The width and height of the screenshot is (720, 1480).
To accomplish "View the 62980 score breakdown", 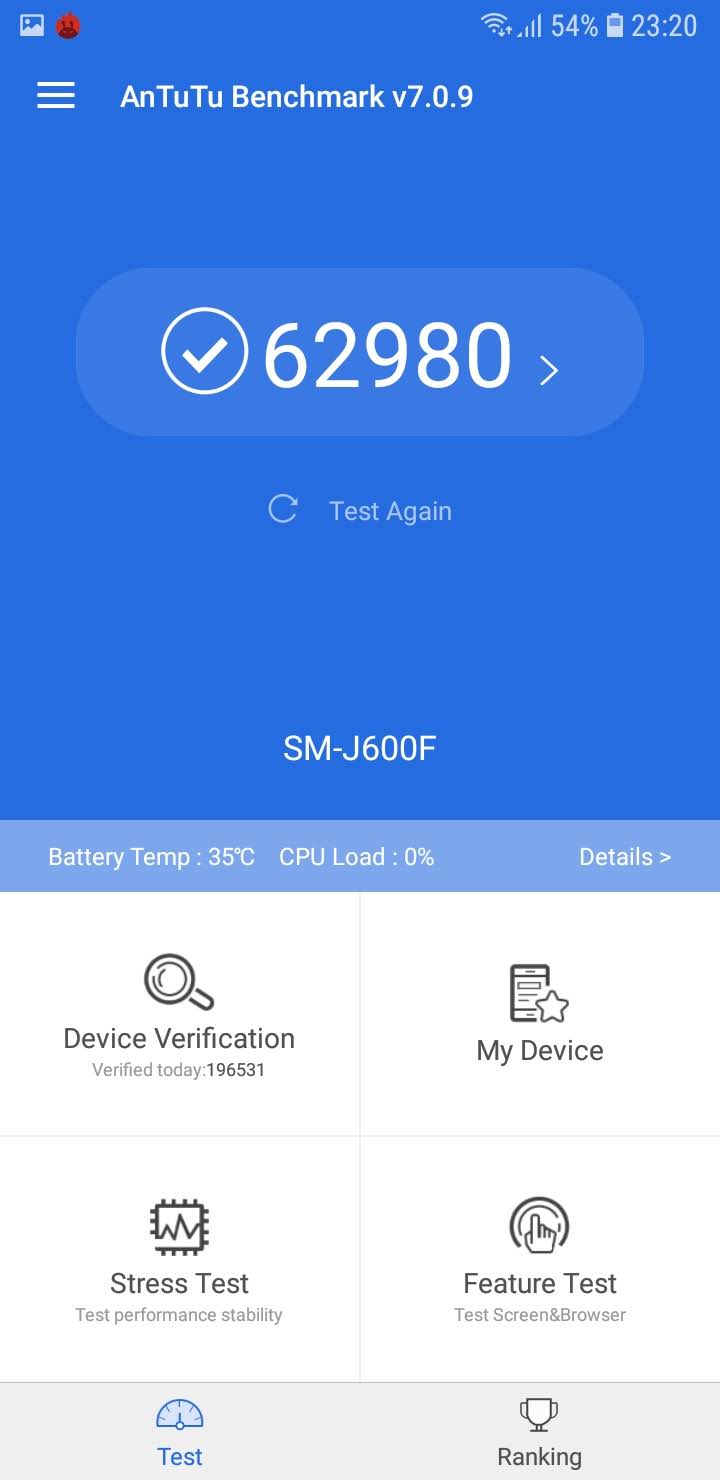I will click(360, 353).
